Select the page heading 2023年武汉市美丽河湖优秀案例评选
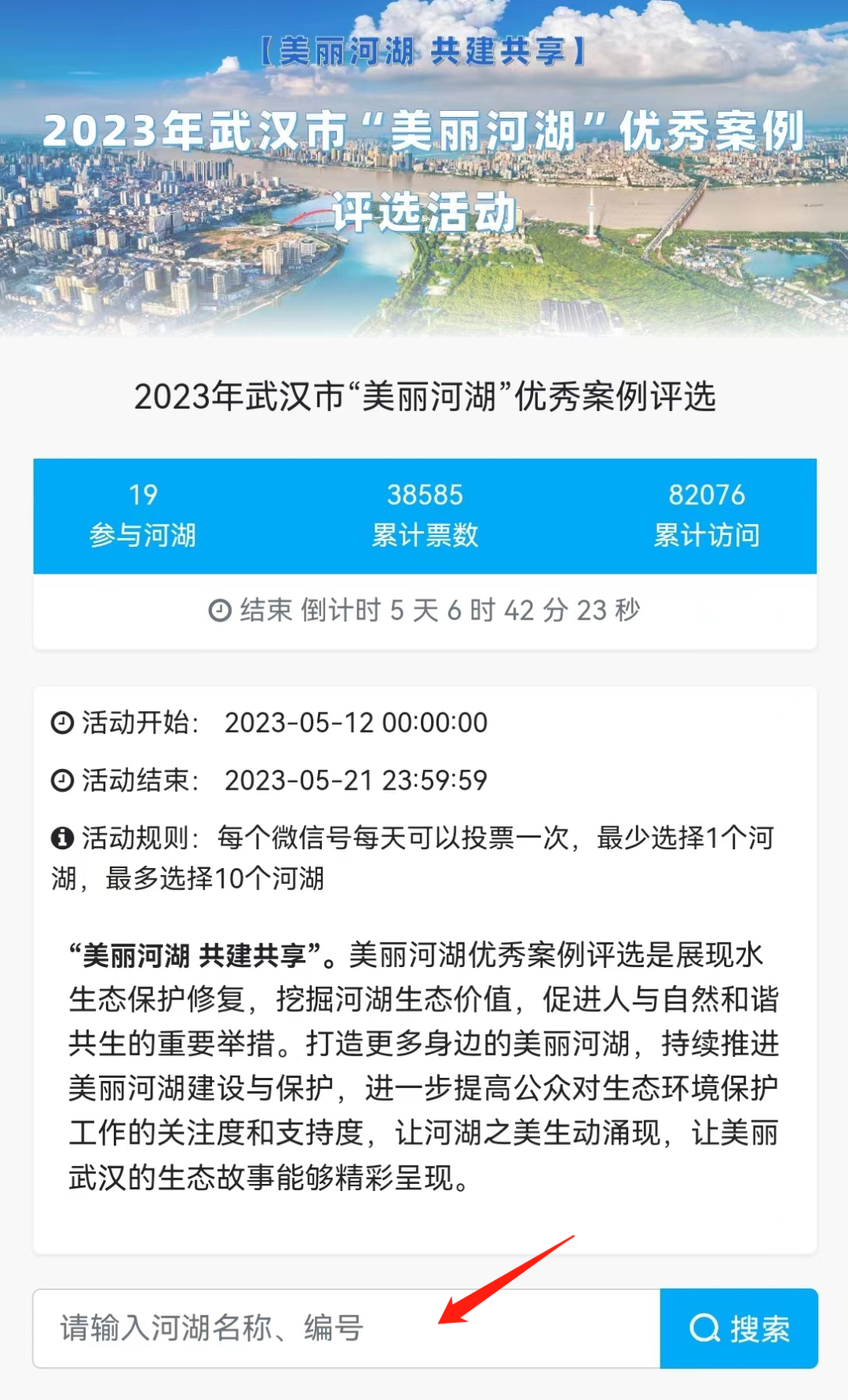 424,397
